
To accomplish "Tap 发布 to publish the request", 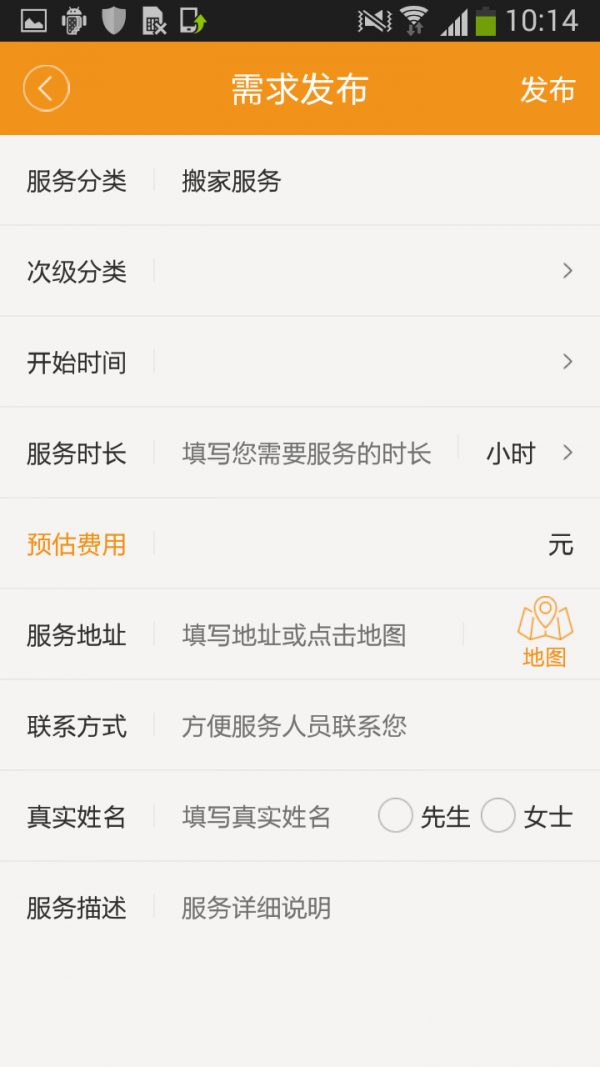I will [x=547, y=89].
